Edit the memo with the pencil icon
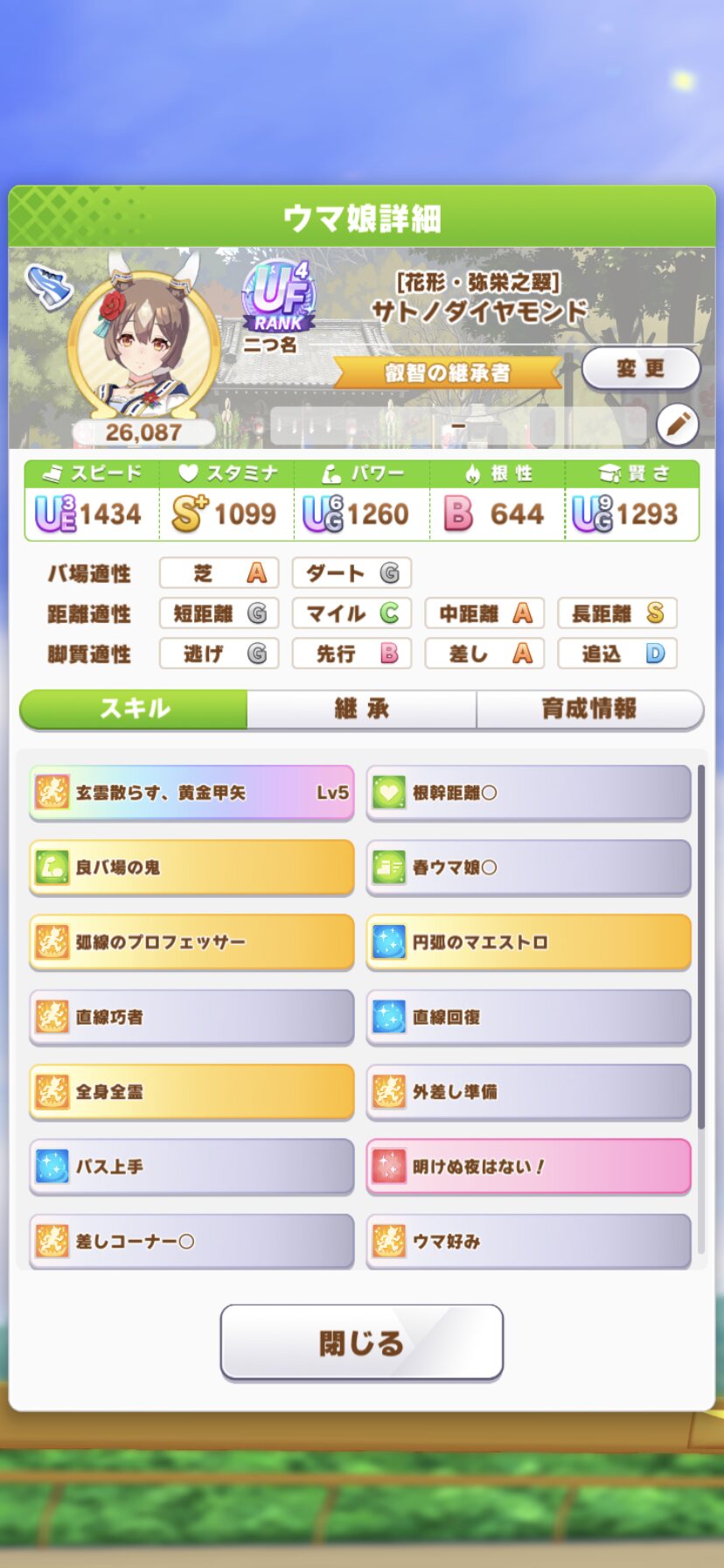The width and height of the screenshot is (724, 1568). 678,425
